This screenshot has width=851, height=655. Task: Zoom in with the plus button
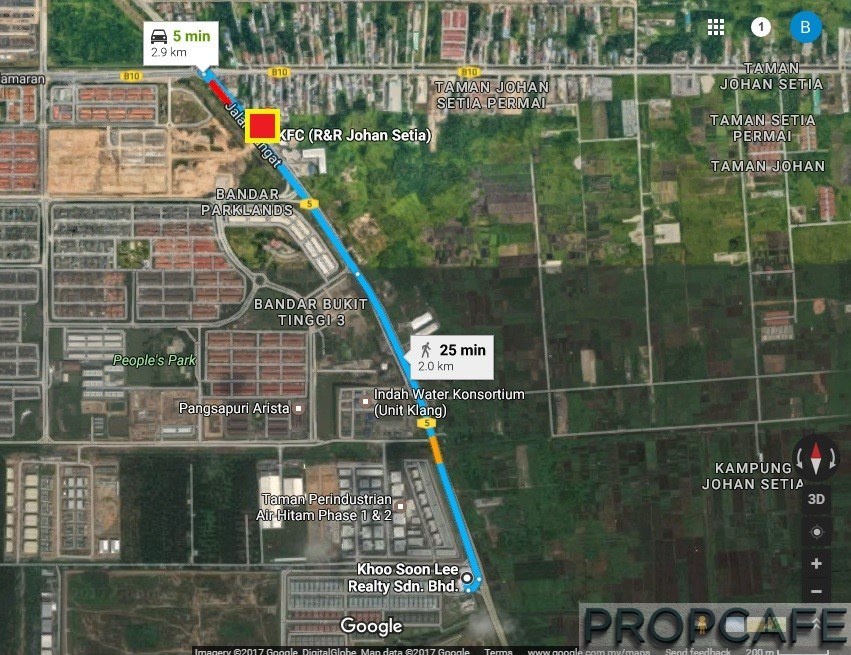click(x=816, y=564)
